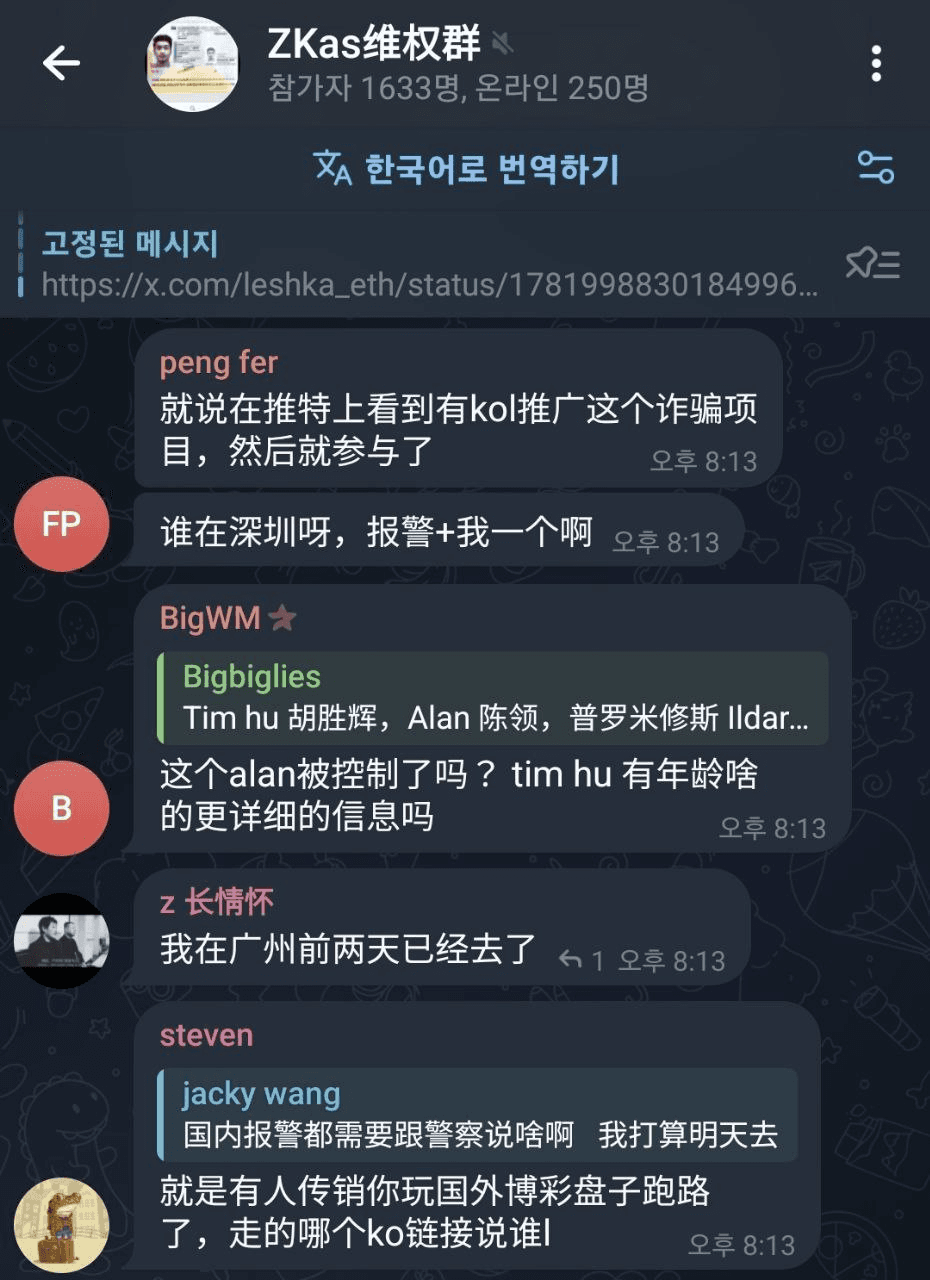The width and height of the screenshot is (930, 1280).
Task: Jump to the quoted Bigbiglies message
Action: click(x=493, y=698)
